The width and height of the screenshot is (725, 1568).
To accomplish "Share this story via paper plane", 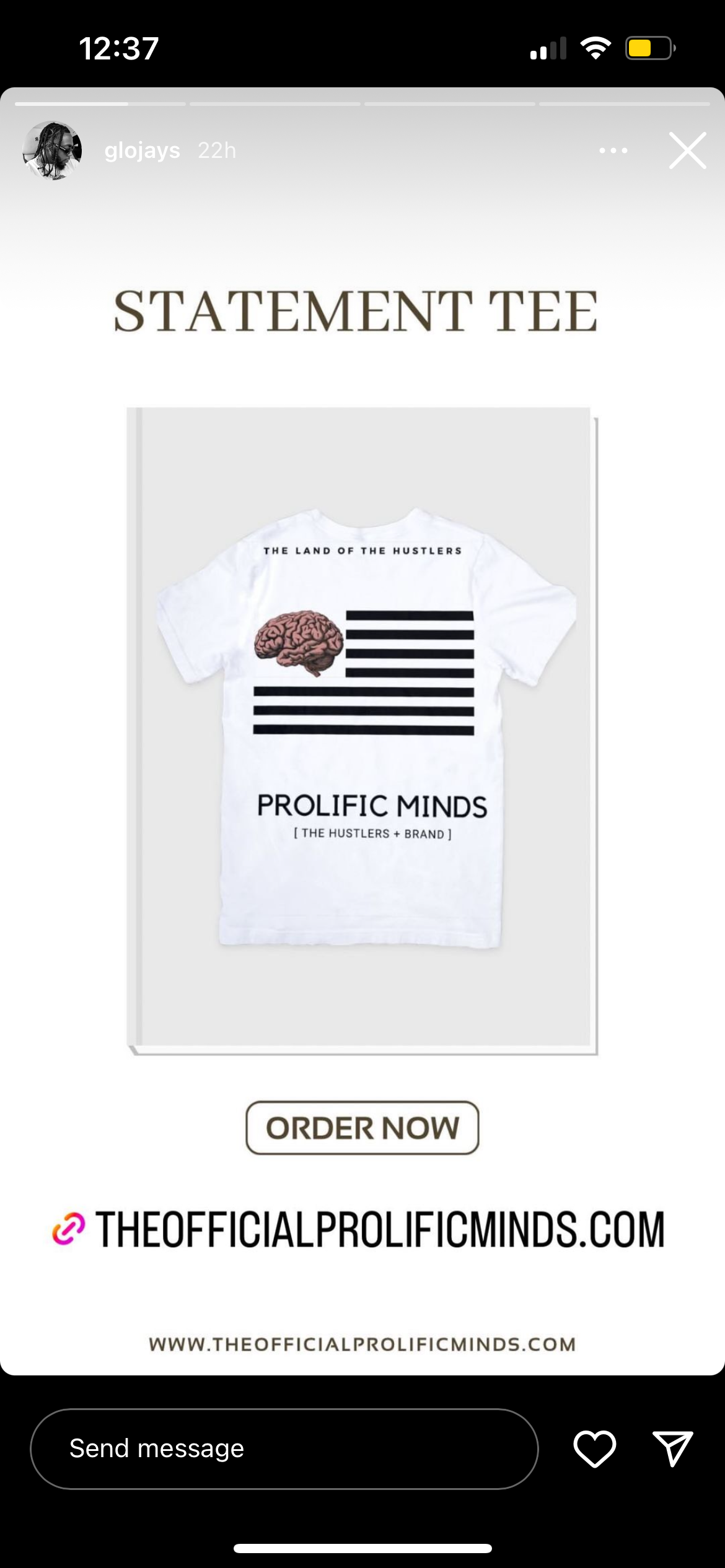I will coord(672,1449).
